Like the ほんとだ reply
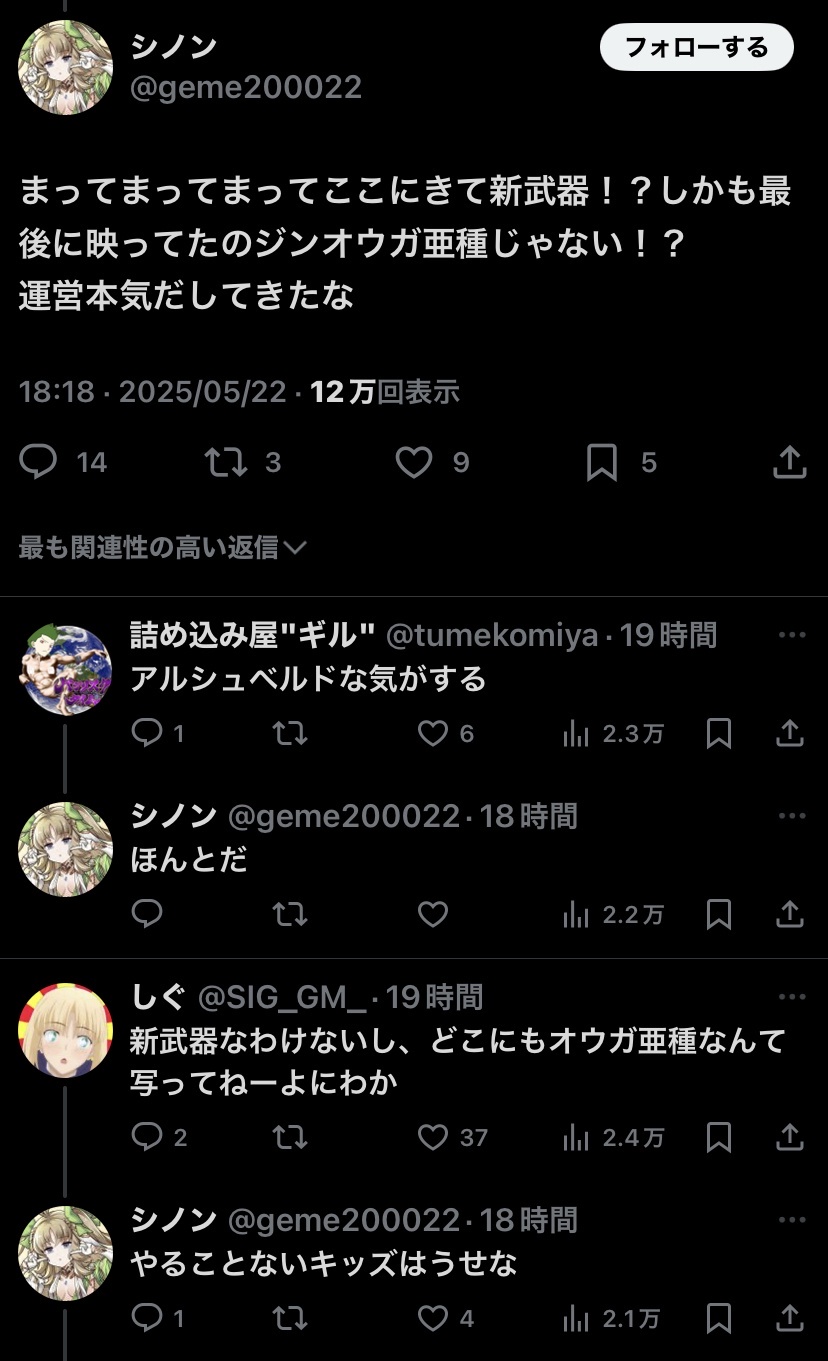 pos(432,914)
